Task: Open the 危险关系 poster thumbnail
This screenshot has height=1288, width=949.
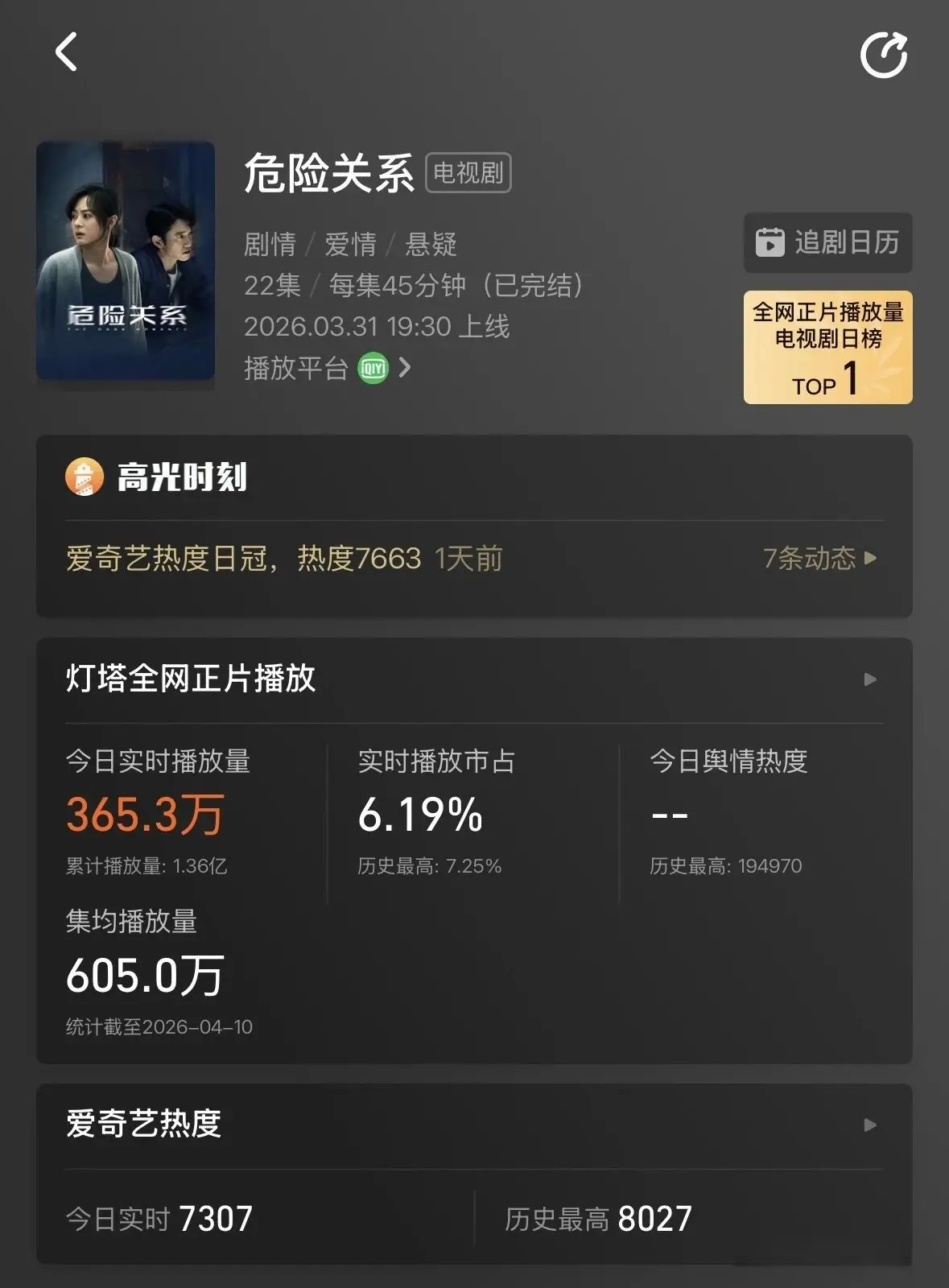Action: [x=126, y=260]
